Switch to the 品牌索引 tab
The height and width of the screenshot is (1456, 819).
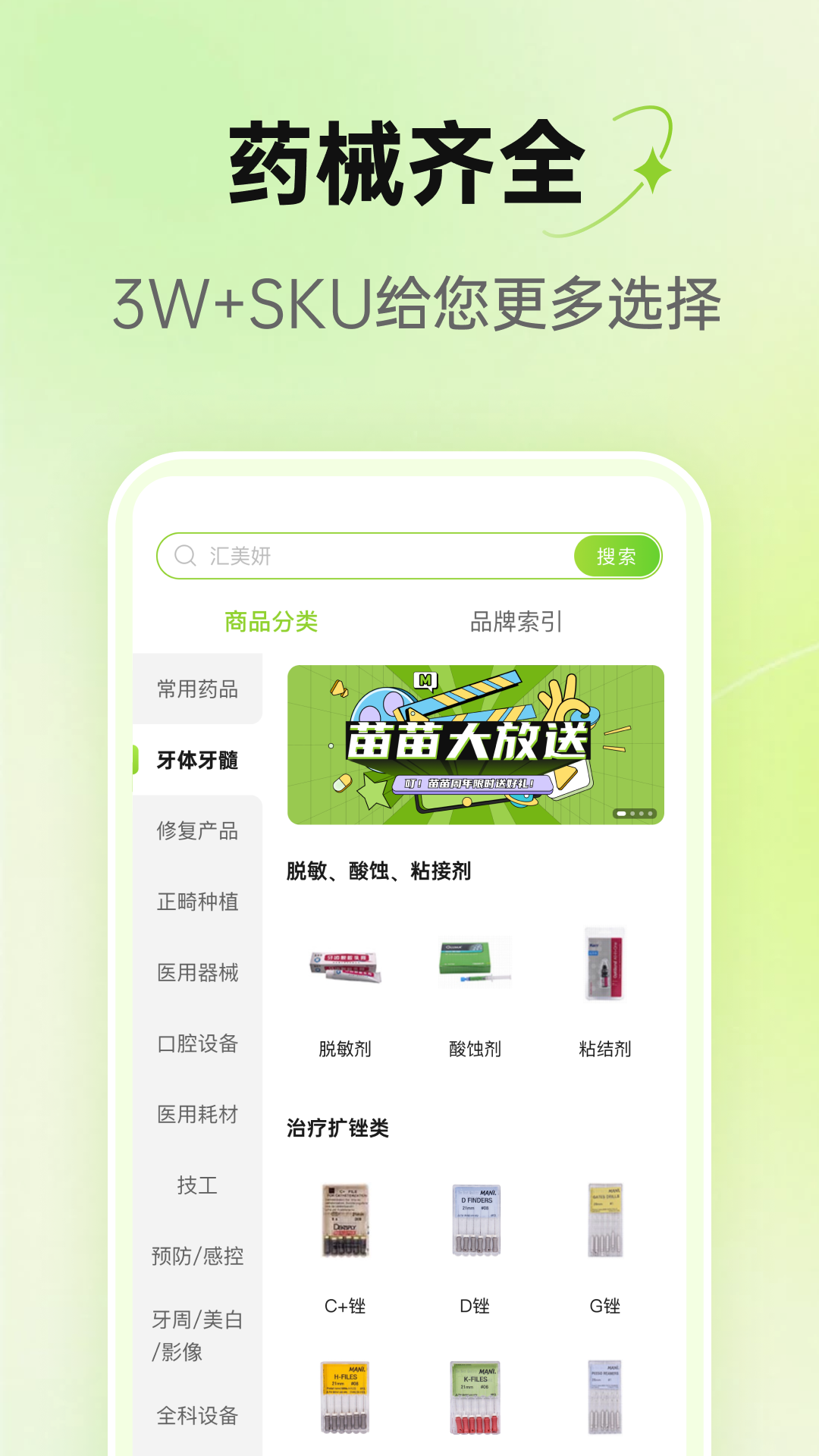coord(516,621)
